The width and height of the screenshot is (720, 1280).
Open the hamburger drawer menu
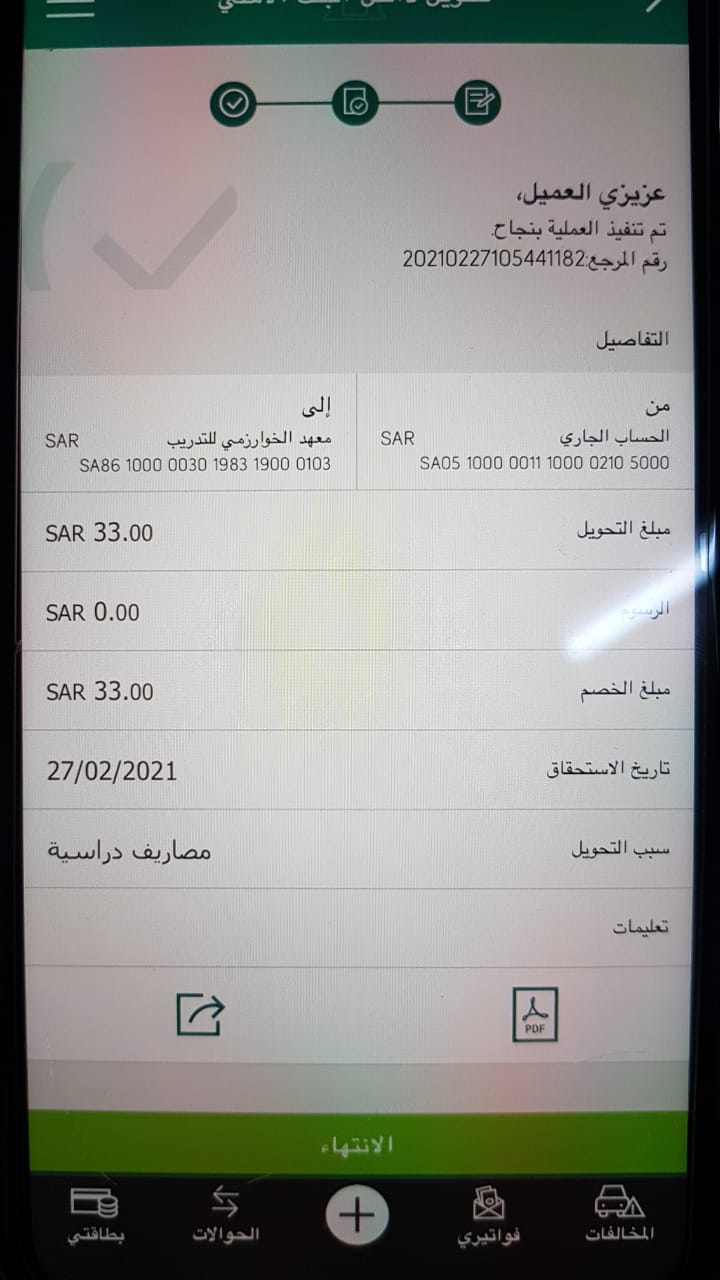point(70,8)
